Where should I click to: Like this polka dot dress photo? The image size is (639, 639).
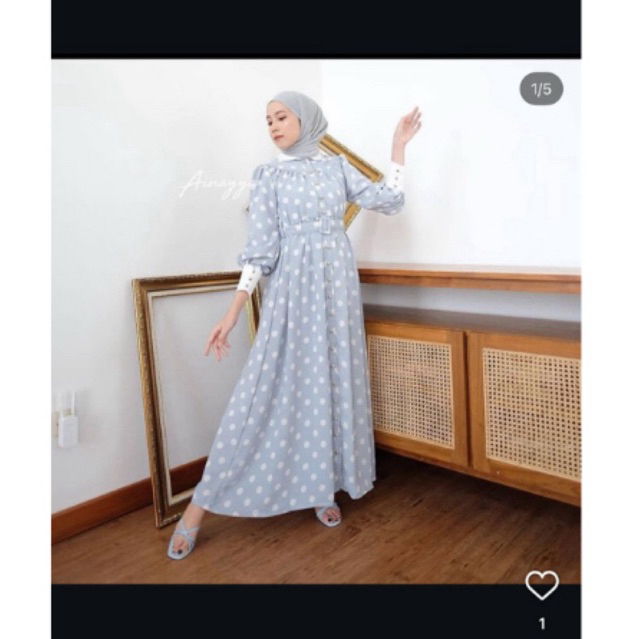pos(542,586)
